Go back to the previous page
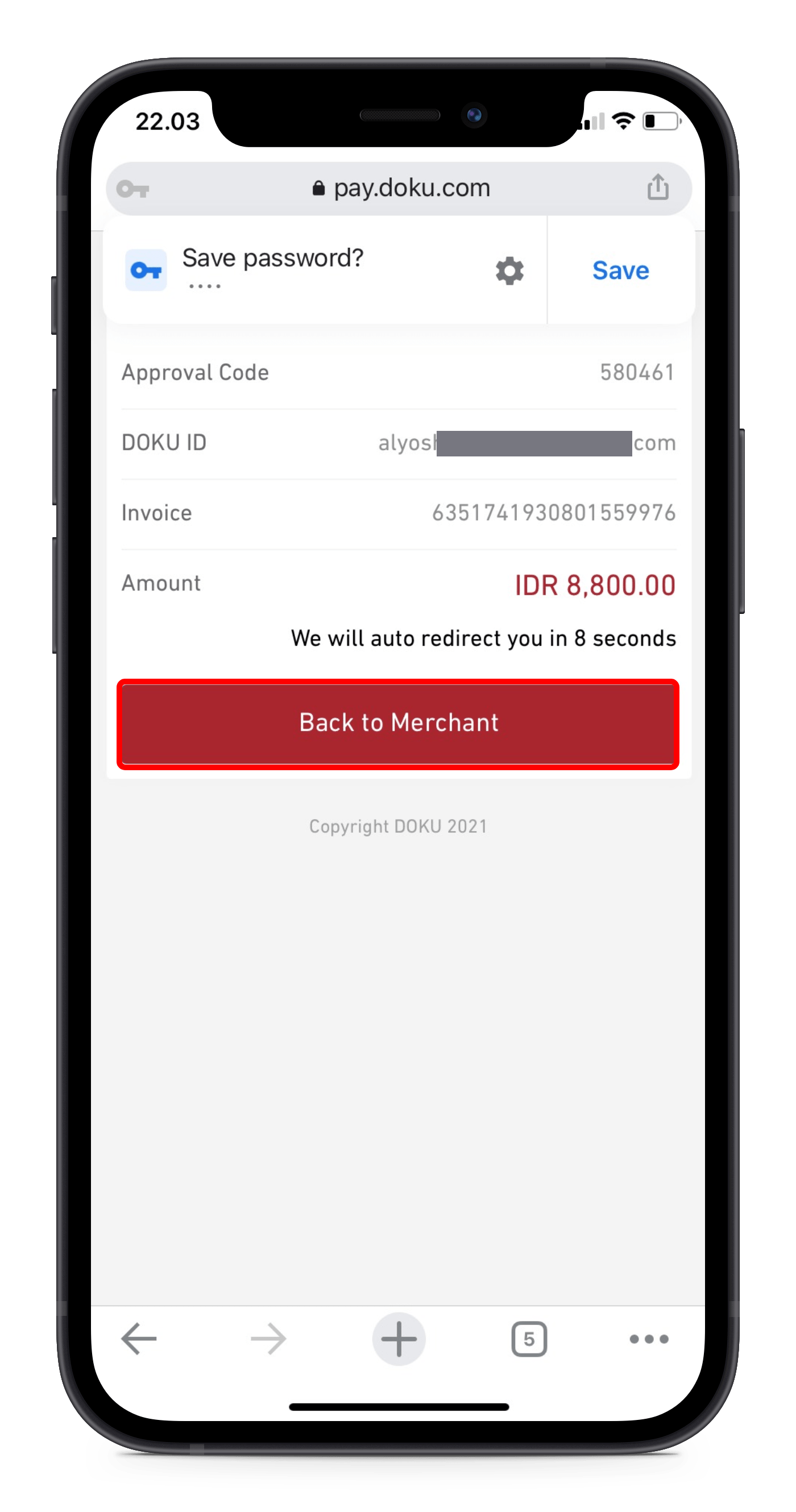Viewport: 796px width, 1512px height. pos(139,1339)
